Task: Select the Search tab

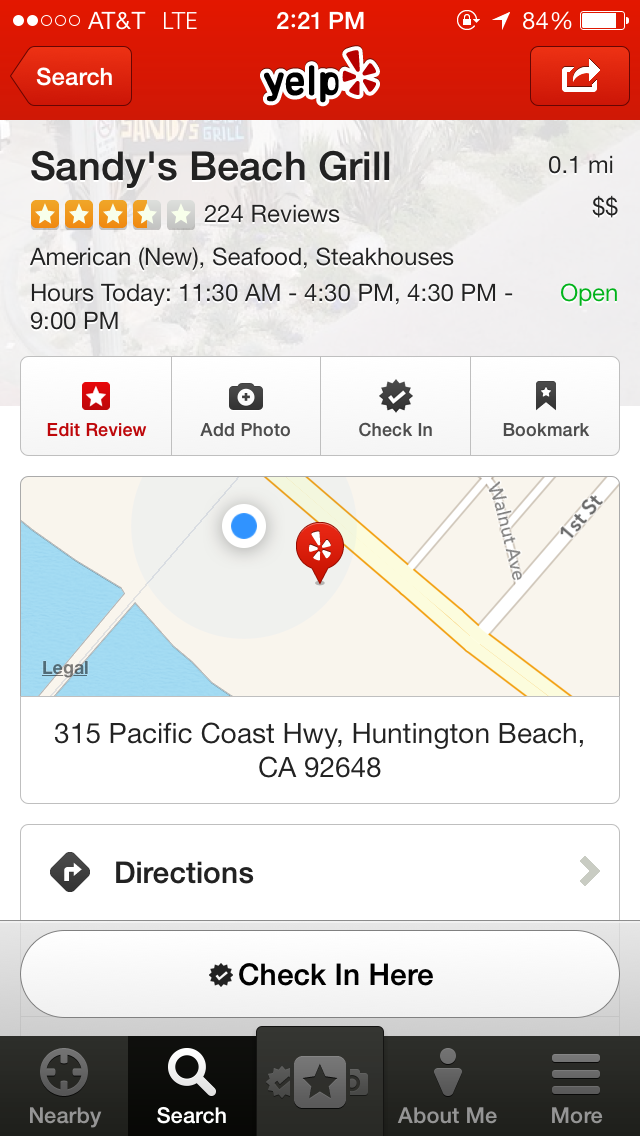Action: point(192,1087)
